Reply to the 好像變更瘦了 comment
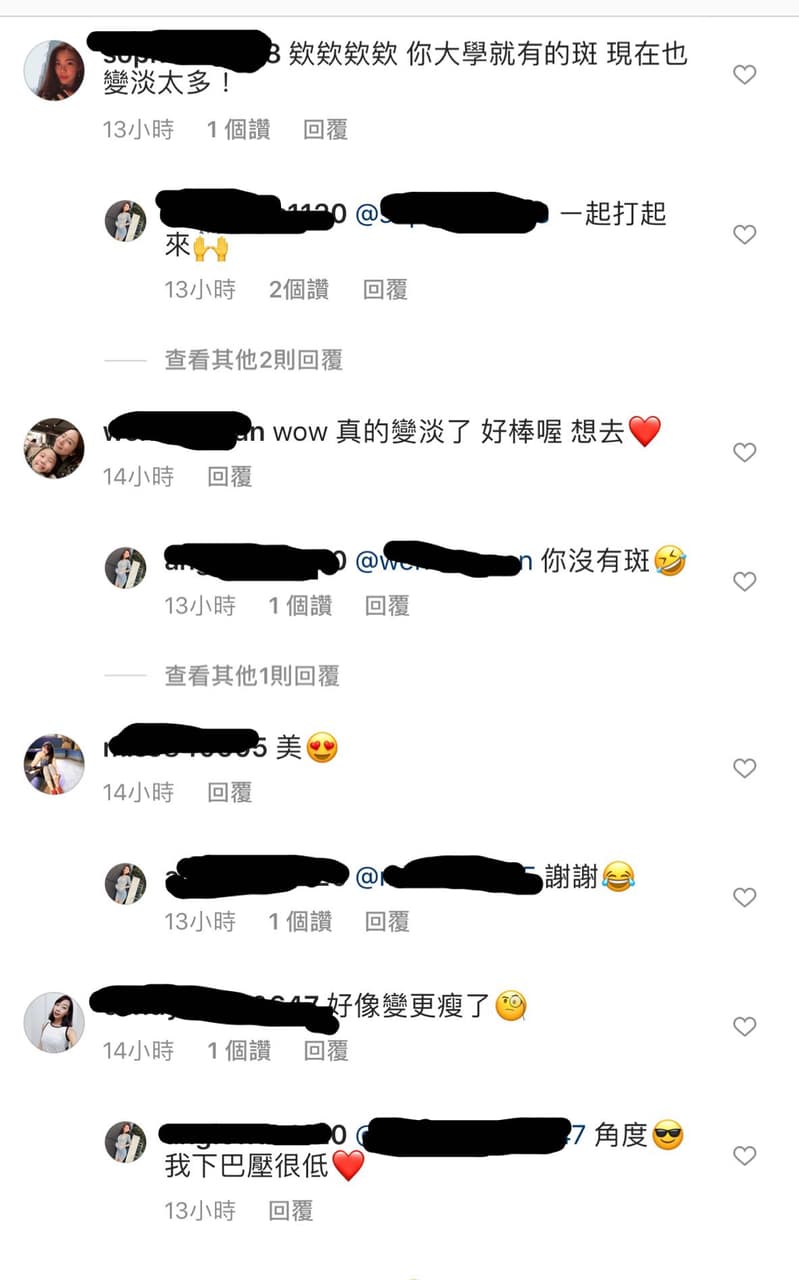 pyautogui.click(x=325, y=1051)
